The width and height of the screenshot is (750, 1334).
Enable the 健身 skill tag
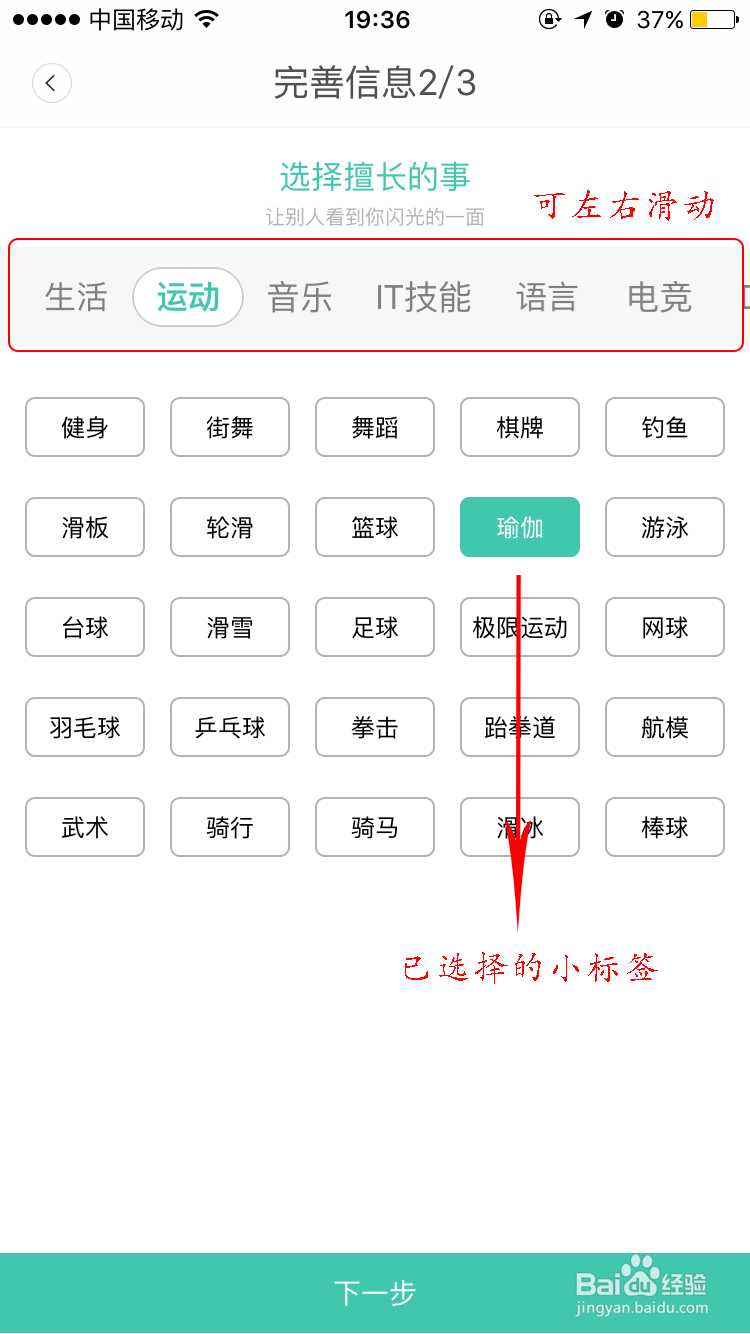point(85,427)
